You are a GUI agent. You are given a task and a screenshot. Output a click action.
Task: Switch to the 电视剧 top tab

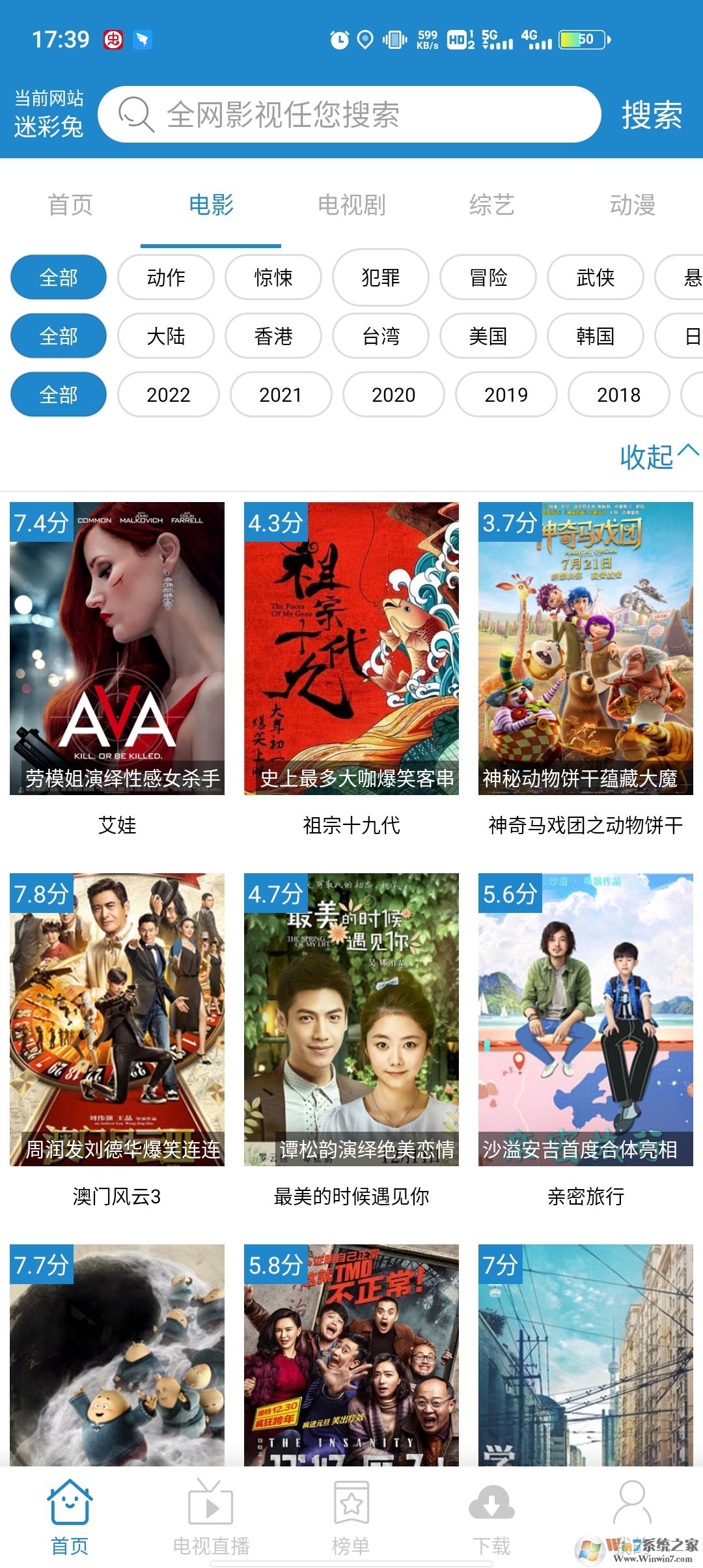(351, 205)
